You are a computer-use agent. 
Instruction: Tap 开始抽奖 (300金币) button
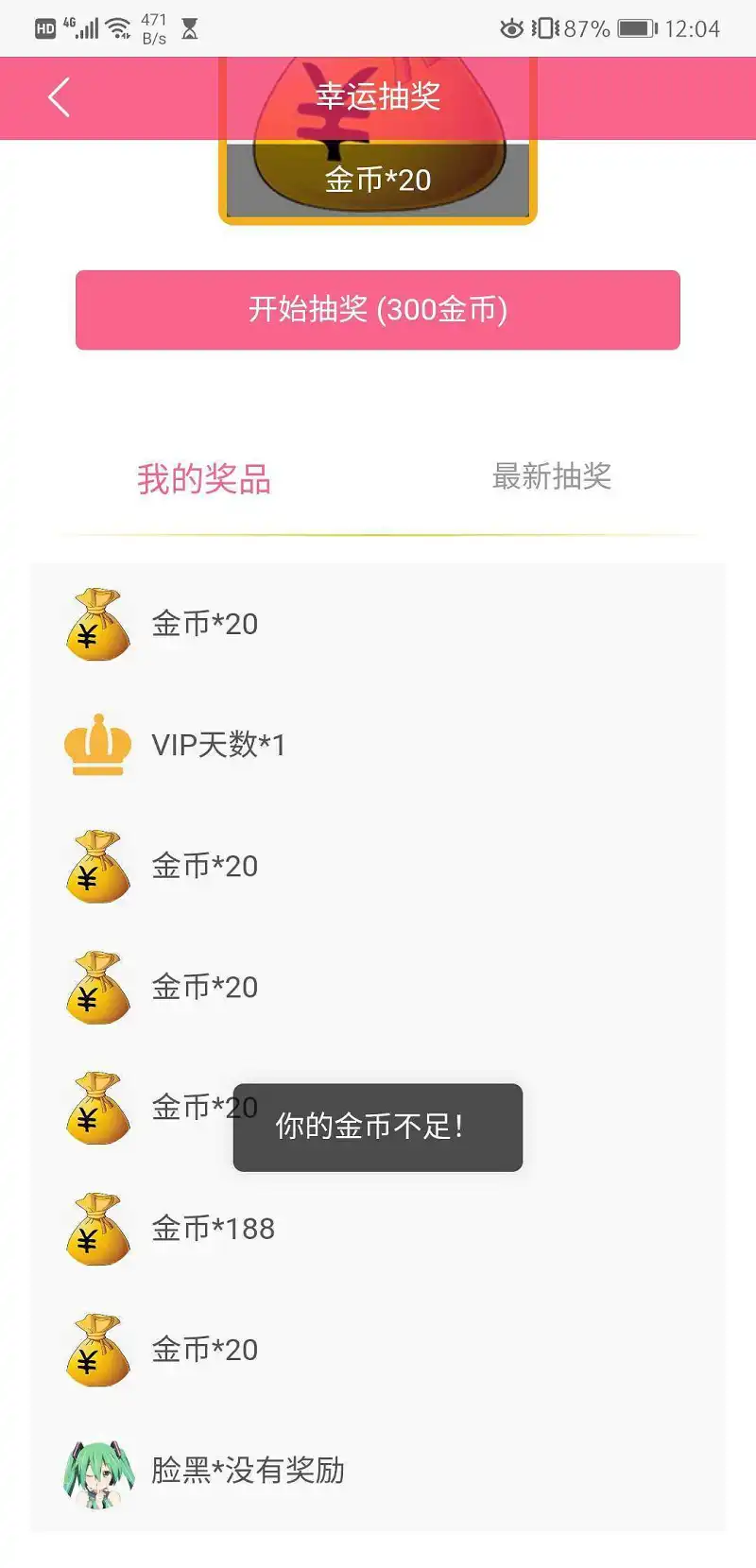(x=378, y=310)
